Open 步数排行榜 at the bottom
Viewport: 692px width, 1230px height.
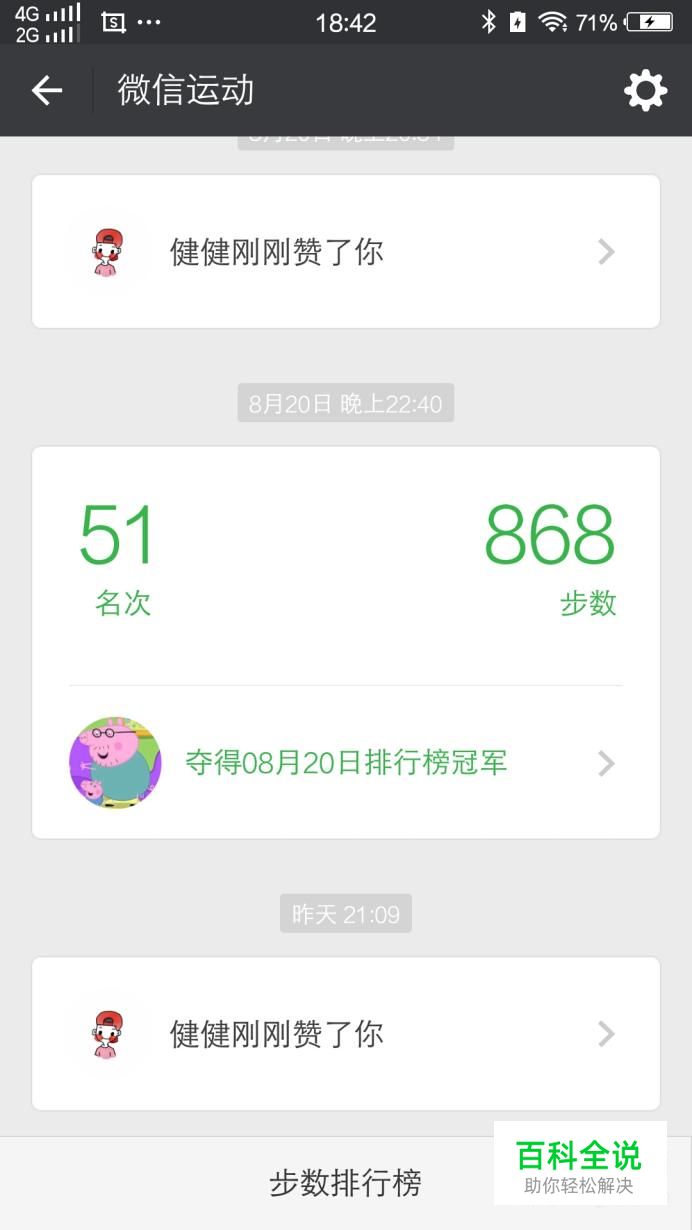346,1183
